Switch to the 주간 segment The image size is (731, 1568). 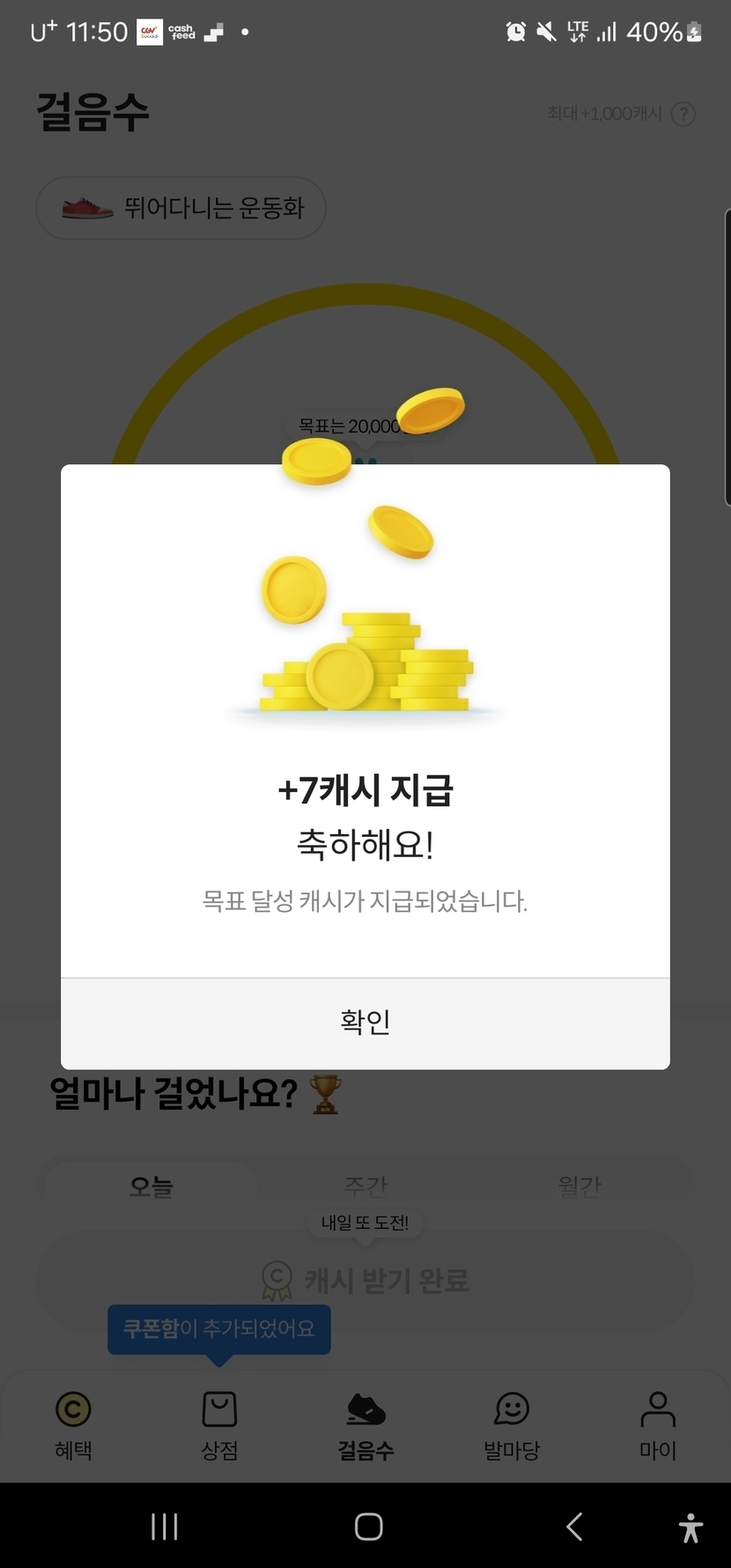[x=365, y=1186]
